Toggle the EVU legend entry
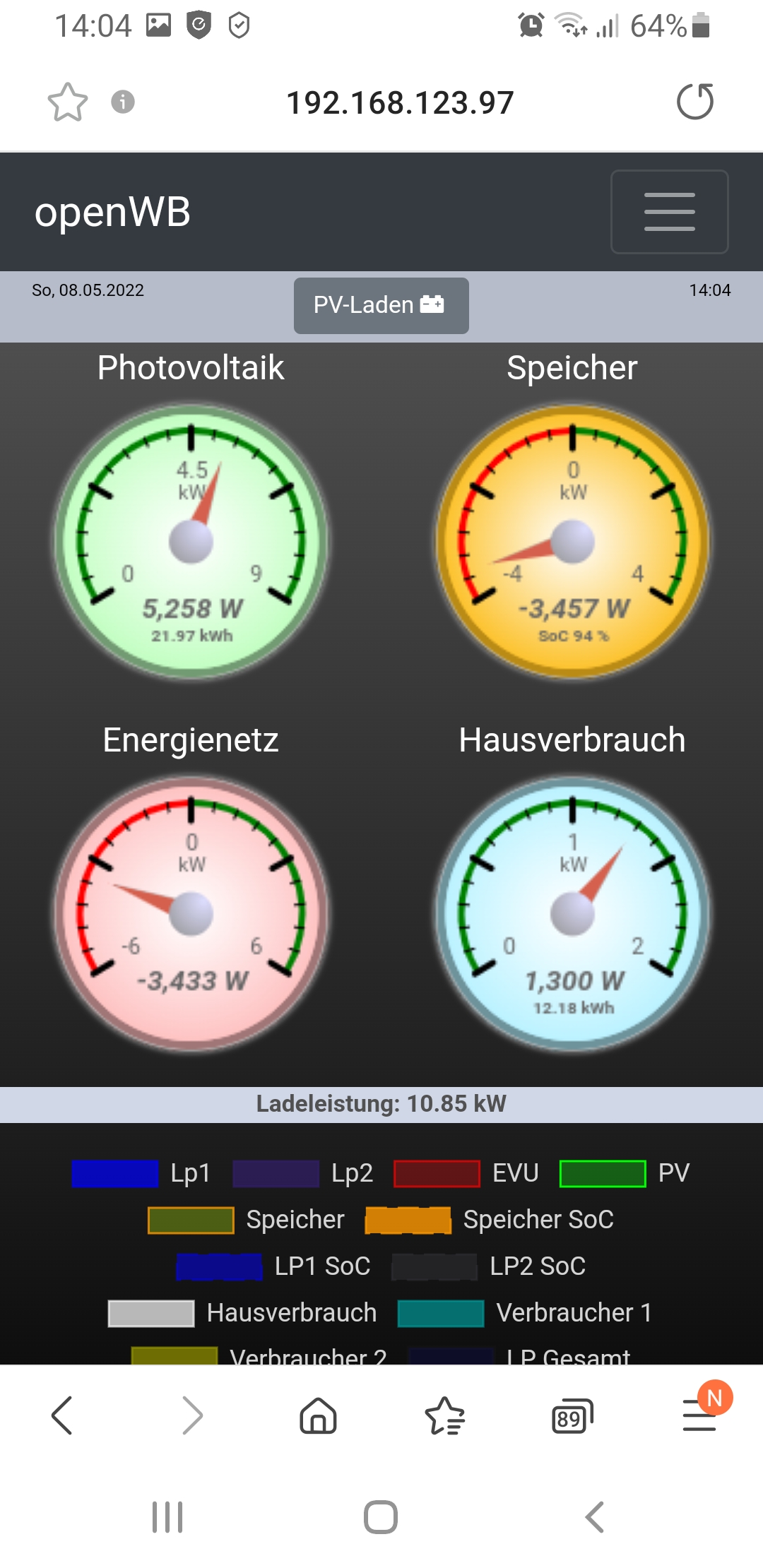This screenshot has width=763, height=1568. (466, 1173)
